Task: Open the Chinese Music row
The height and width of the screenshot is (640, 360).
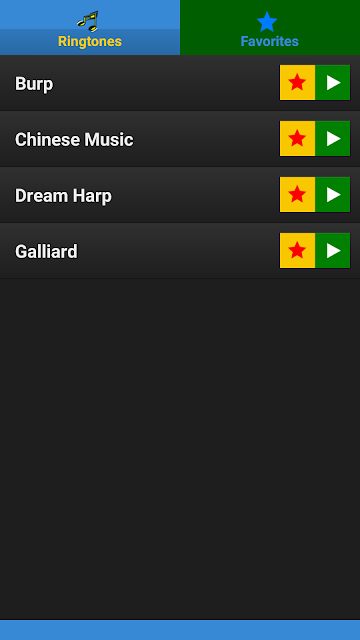Action: pos(180,139)
